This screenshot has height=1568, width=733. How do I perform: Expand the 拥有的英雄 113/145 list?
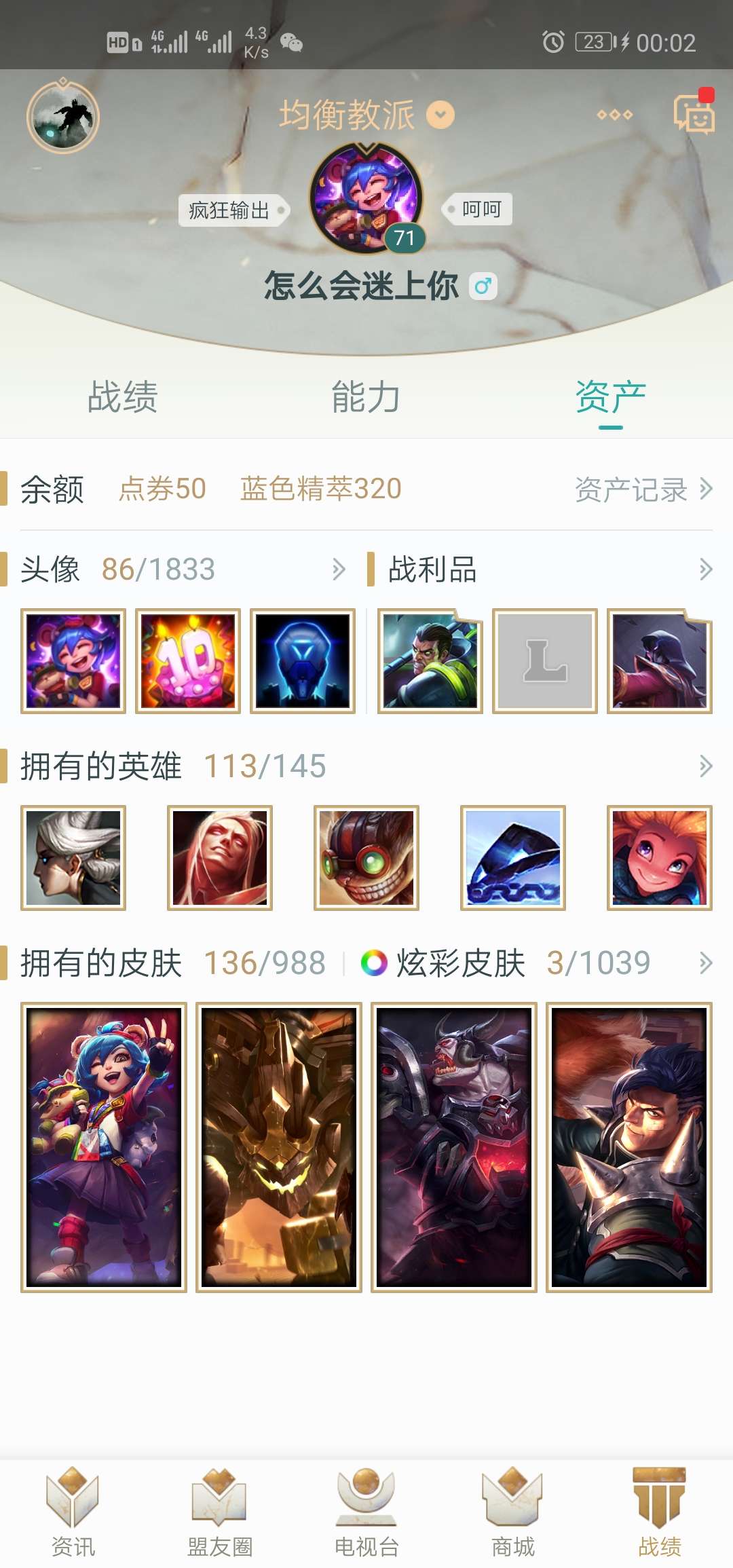coord(705,766)
